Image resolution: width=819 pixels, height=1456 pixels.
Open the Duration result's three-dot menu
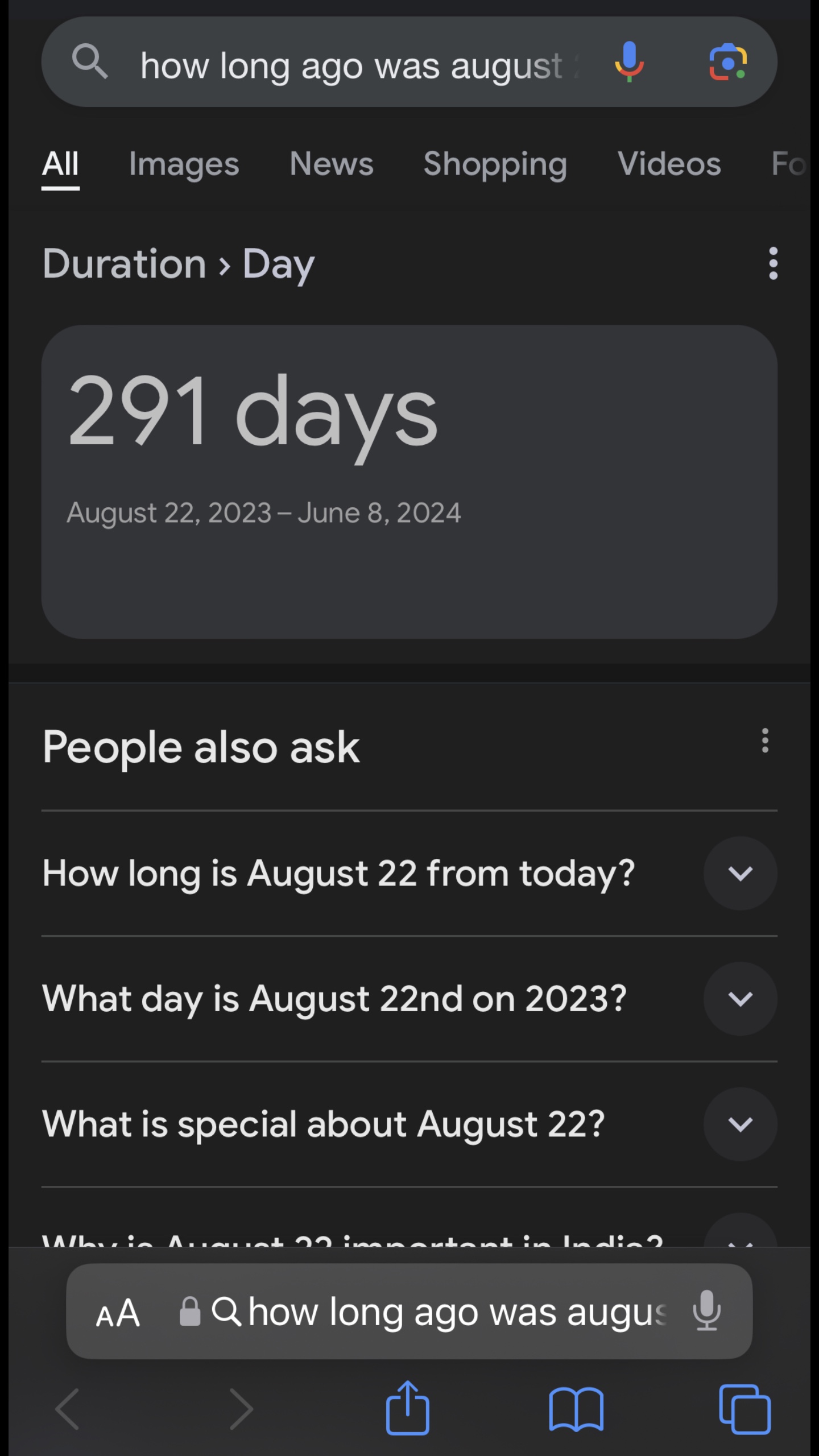point(773,263)
